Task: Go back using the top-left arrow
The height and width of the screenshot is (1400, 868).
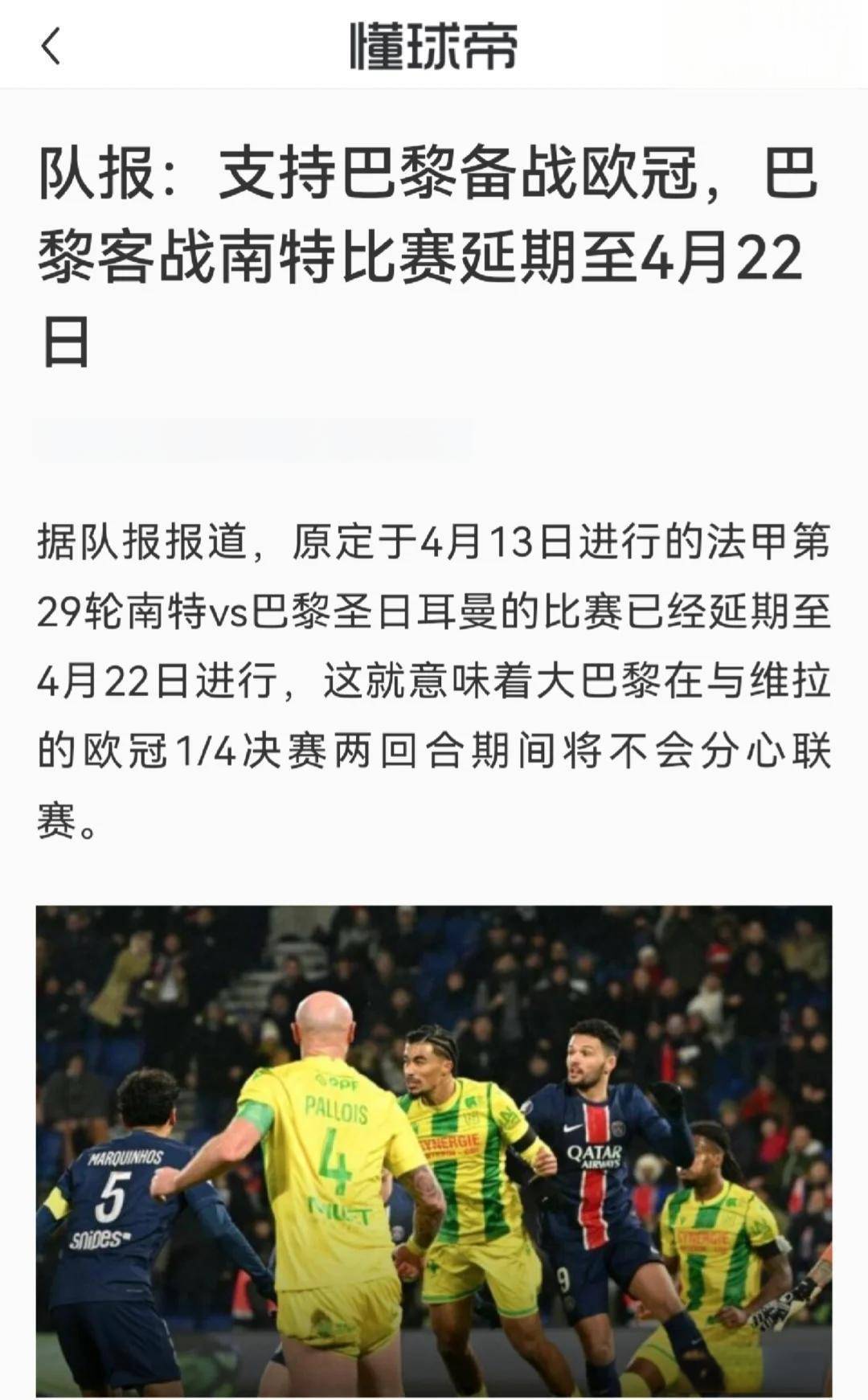Action: [50, 45]
